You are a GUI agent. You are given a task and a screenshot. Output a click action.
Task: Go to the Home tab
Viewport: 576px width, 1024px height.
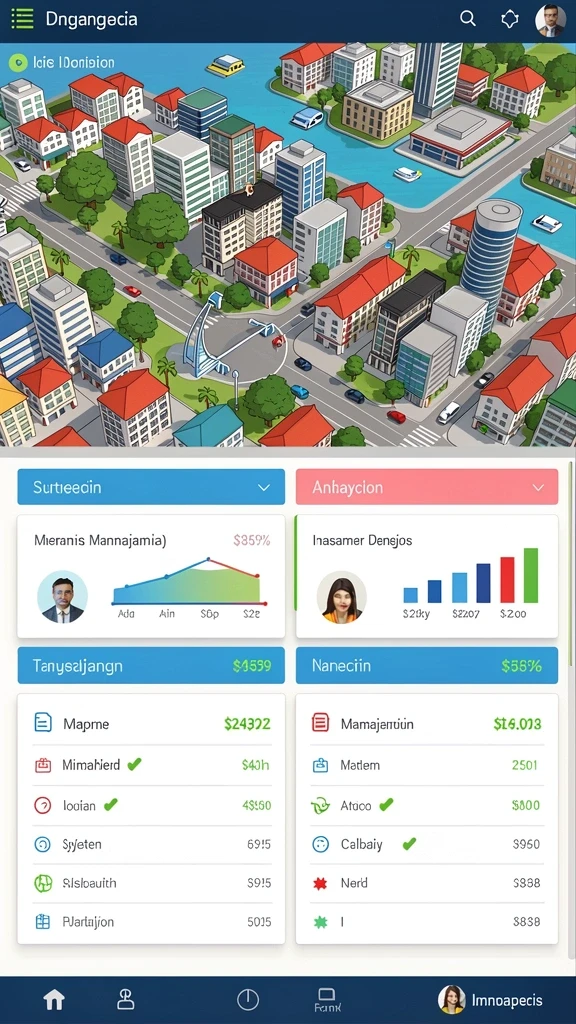click(x=54, y=999)
